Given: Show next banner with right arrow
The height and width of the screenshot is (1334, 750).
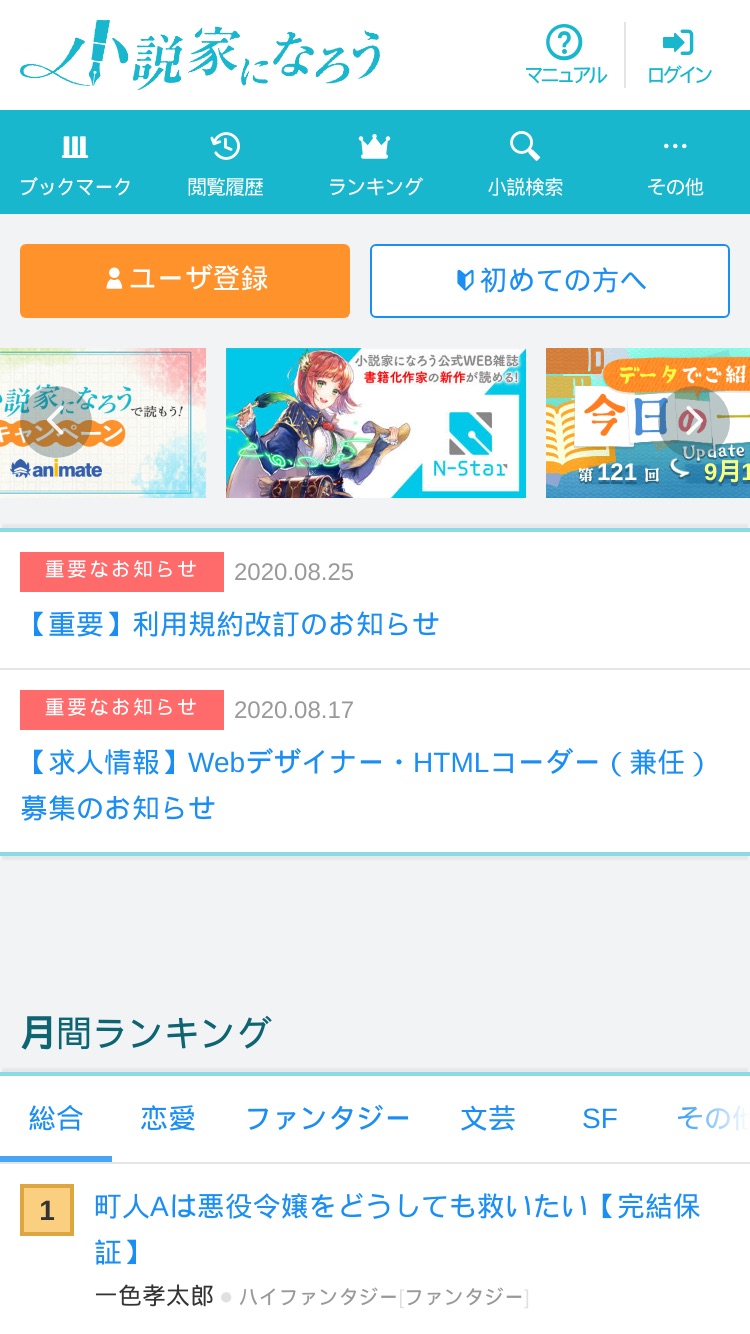Looking at the screenshot, I should tap(694, 421).
